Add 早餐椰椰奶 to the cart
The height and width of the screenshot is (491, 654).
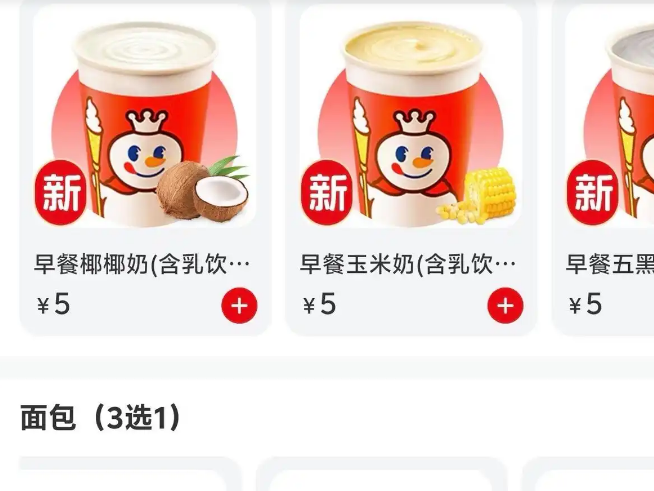coord(239,305)
